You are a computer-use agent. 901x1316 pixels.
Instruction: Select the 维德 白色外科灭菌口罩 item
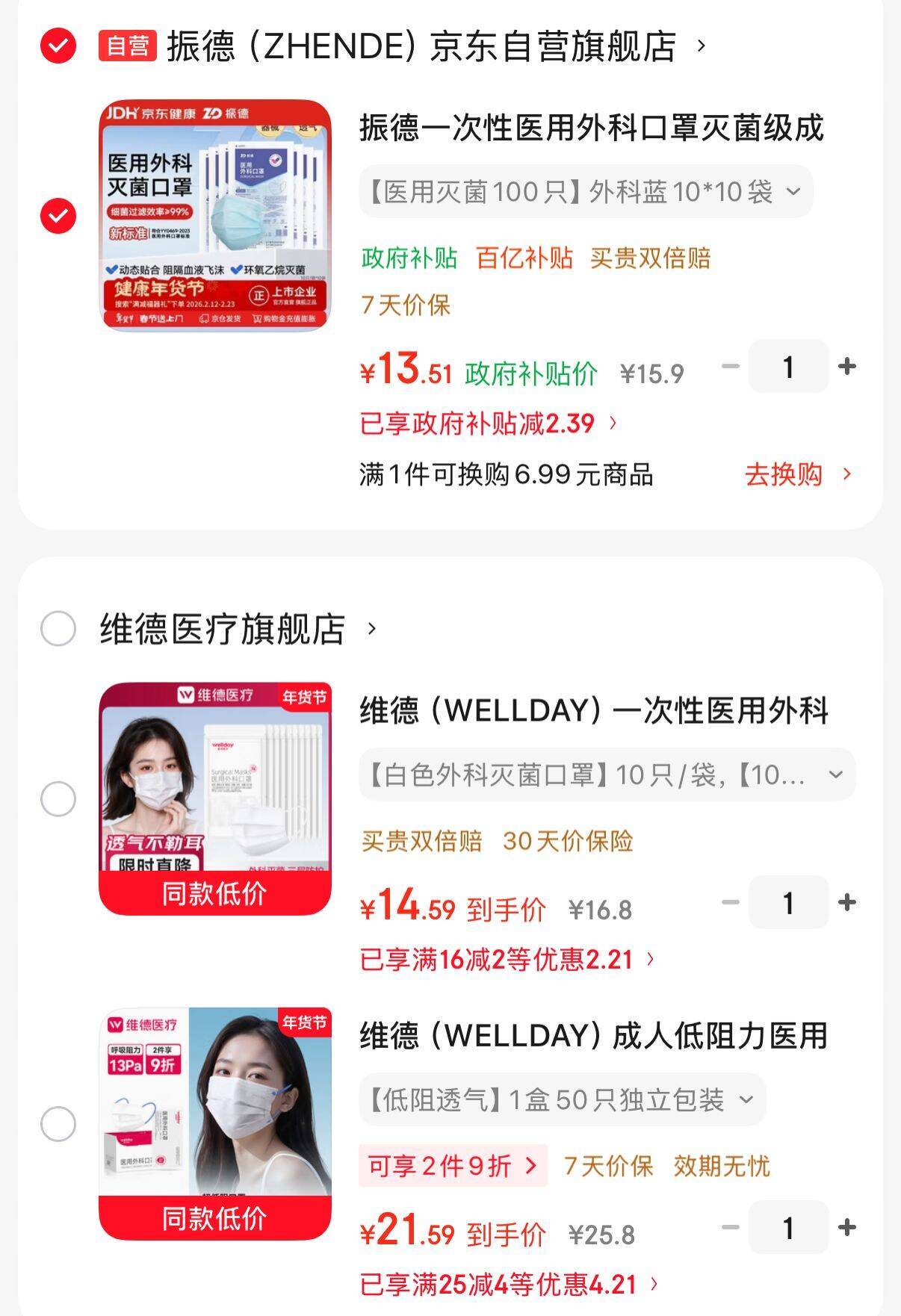[x=58, y=799]
